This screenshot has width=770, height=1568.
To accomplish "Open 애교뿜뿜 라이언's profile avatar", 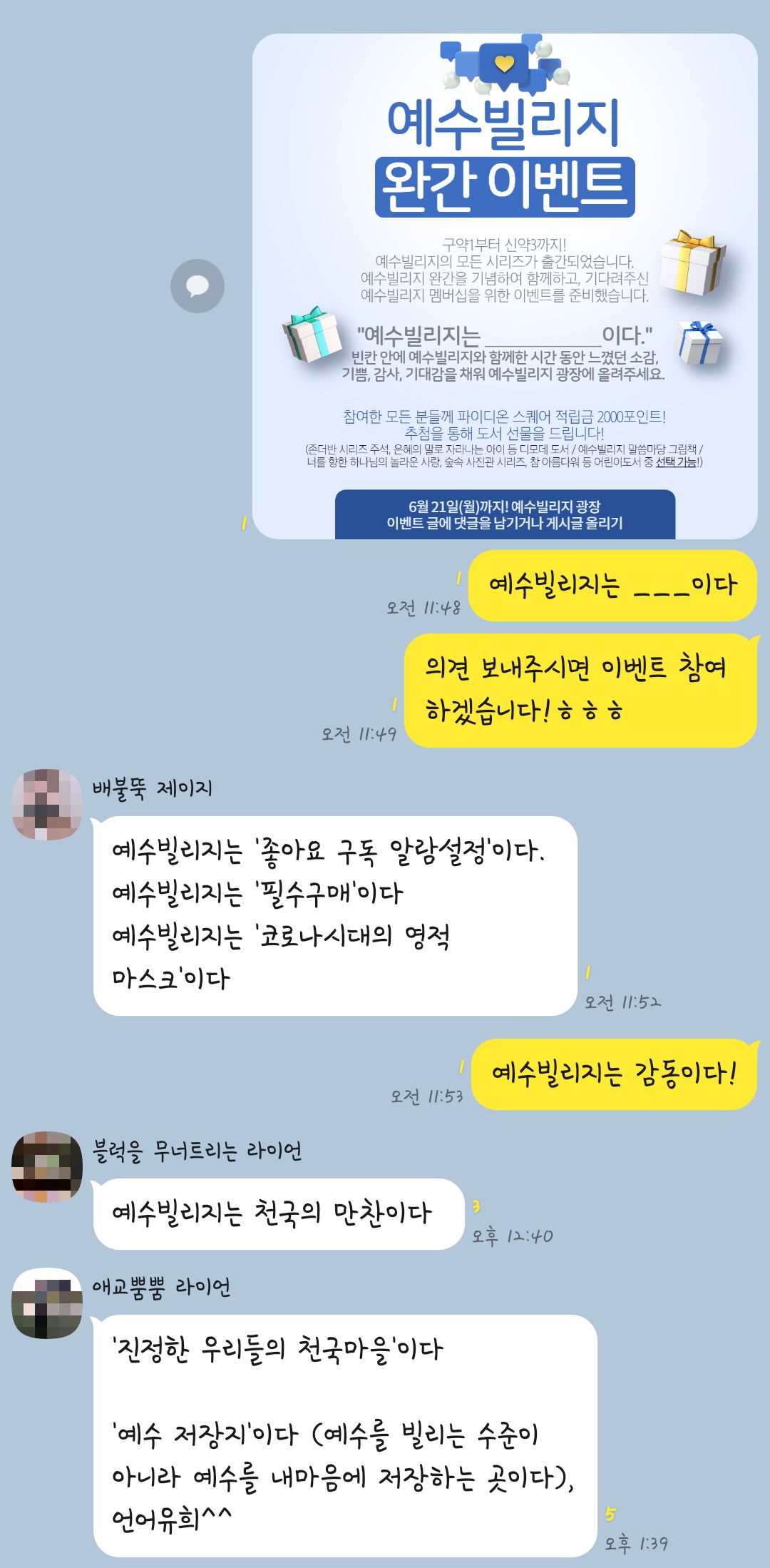I will pyautogui.click(x=47, y=1303).
